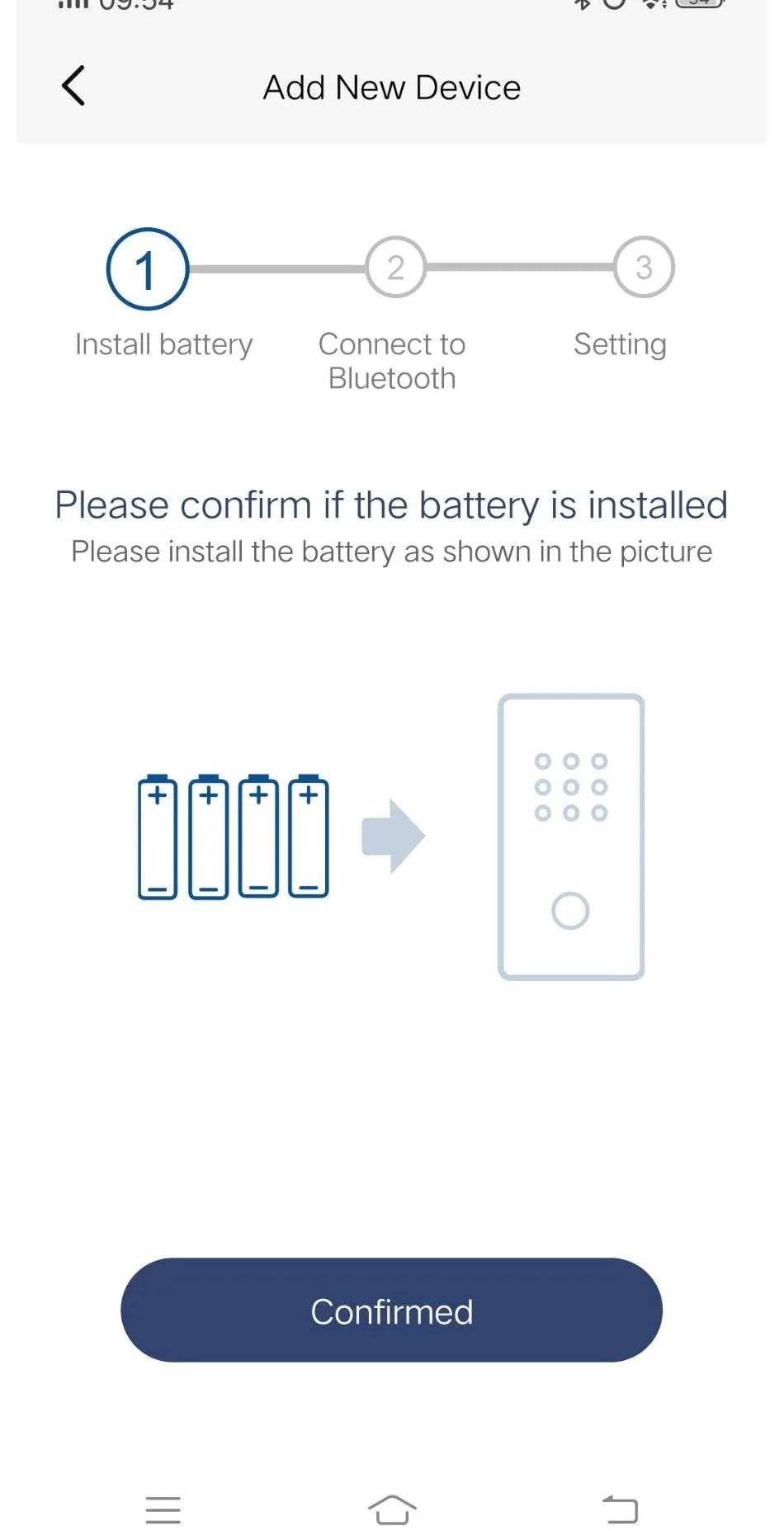Screen dimensions: 784x1531
Task: Tap the system back button
Action: click(x=620, y=1510)
